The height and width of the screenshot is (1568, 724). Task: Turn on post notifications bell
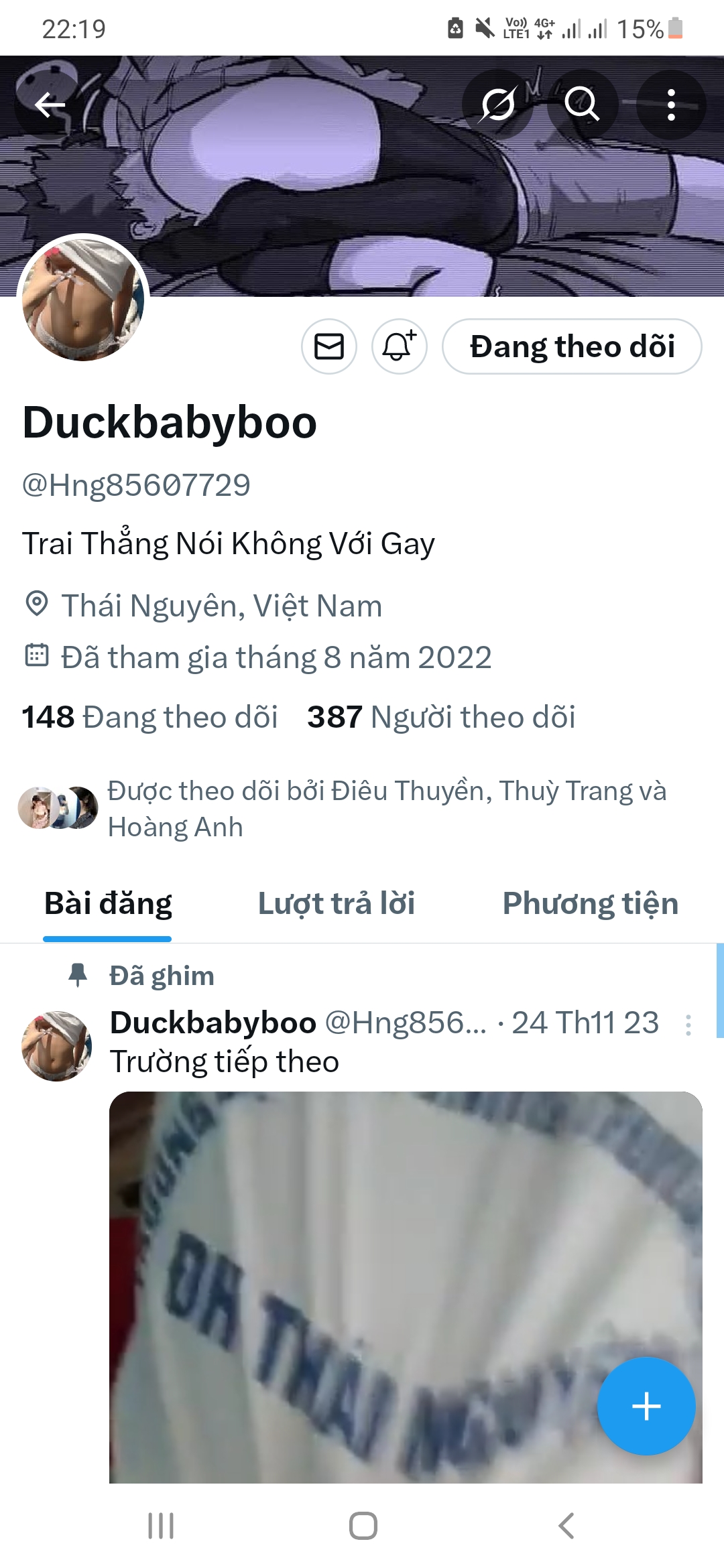pos(400,346)
